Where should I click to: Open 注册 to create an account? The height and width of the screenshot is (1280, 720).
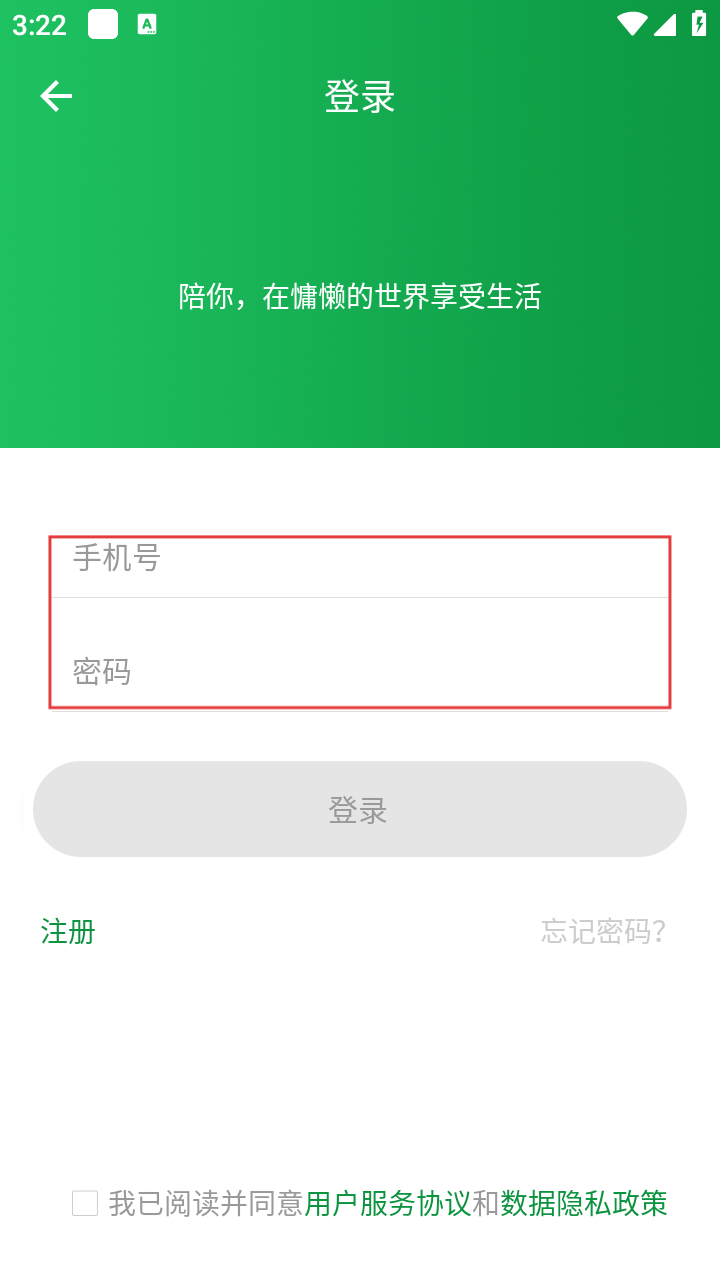pos(68,932)
